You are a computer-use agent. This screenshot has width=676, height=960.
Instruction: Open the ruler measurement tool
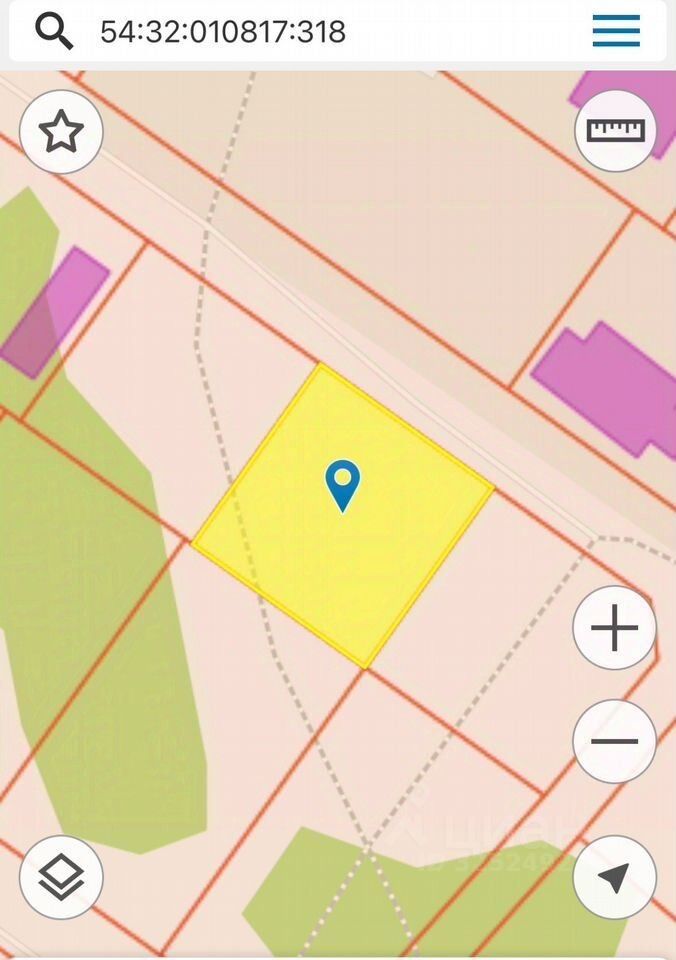coord(615,131)
